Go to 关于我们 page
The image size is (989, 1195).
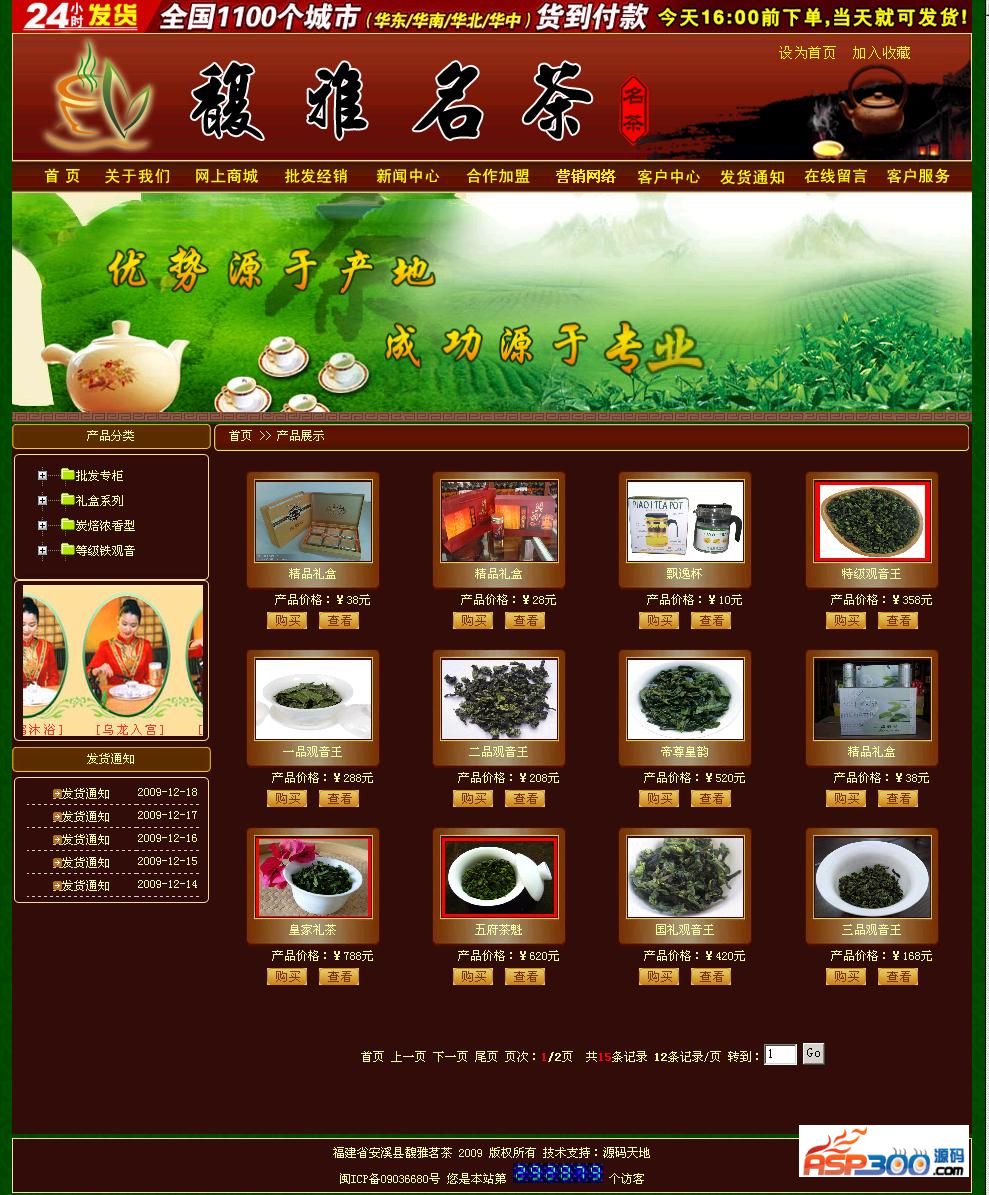137,176
